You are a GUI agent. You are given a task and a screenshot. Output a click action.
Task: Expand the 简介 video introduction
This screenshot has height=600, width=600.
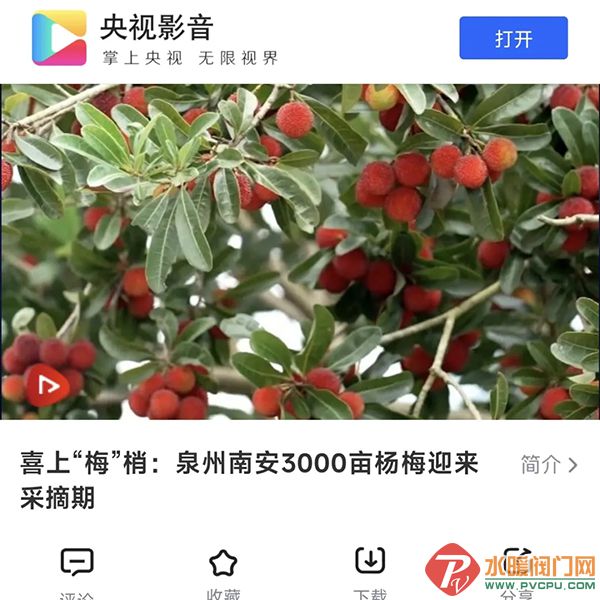pos(549,465)
